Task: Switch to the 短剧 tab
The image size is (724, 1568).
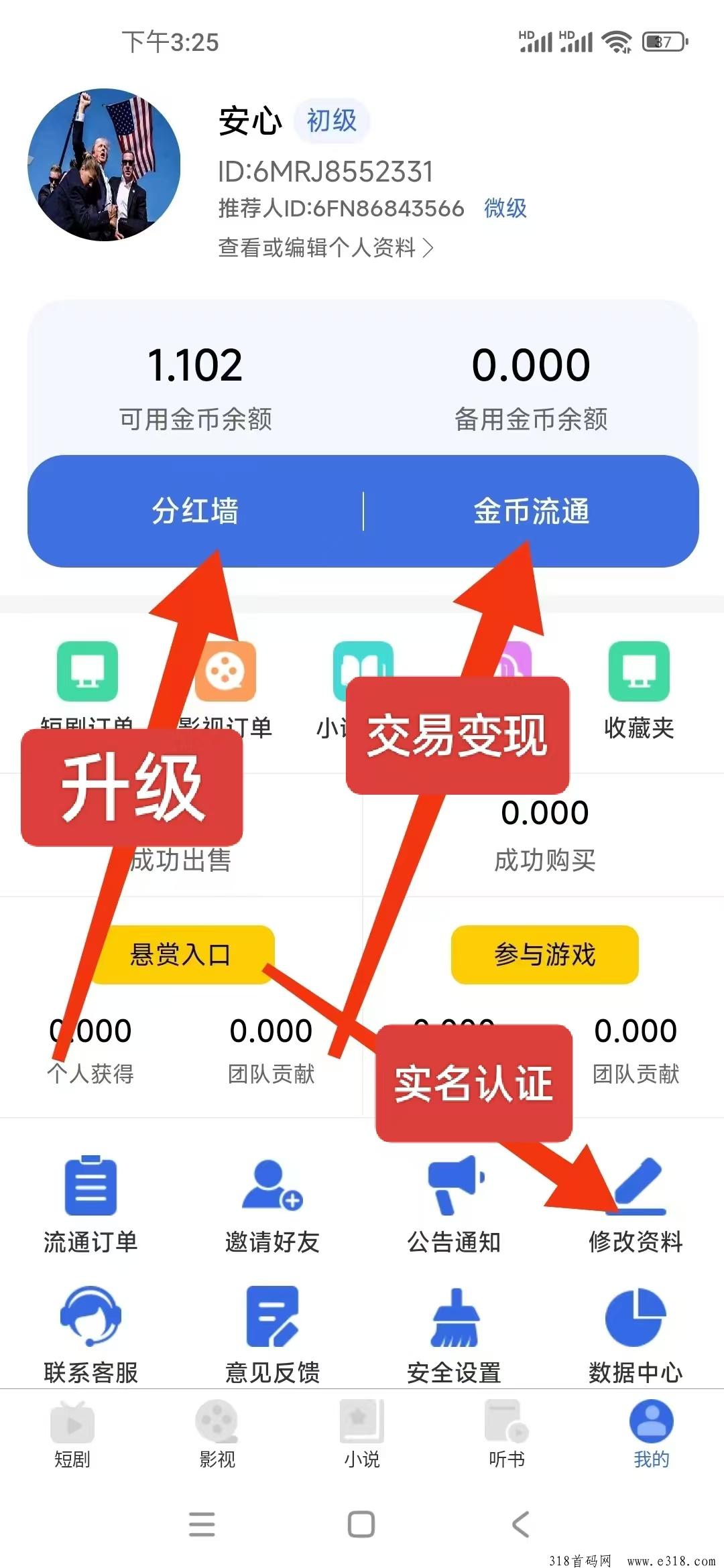Action: point(72,1434)
